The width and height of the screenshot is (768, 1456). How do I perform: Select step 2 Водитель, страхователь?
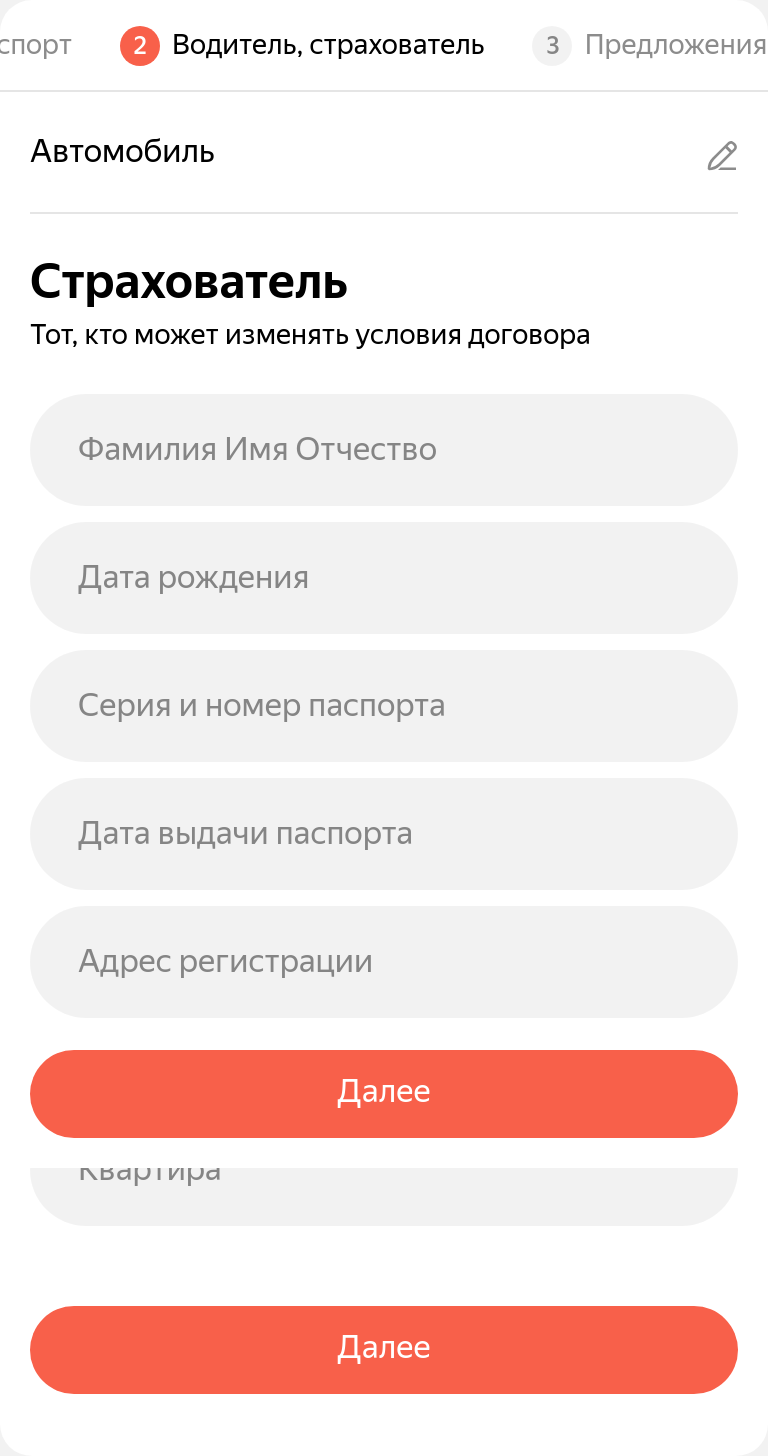click(302, 45)
